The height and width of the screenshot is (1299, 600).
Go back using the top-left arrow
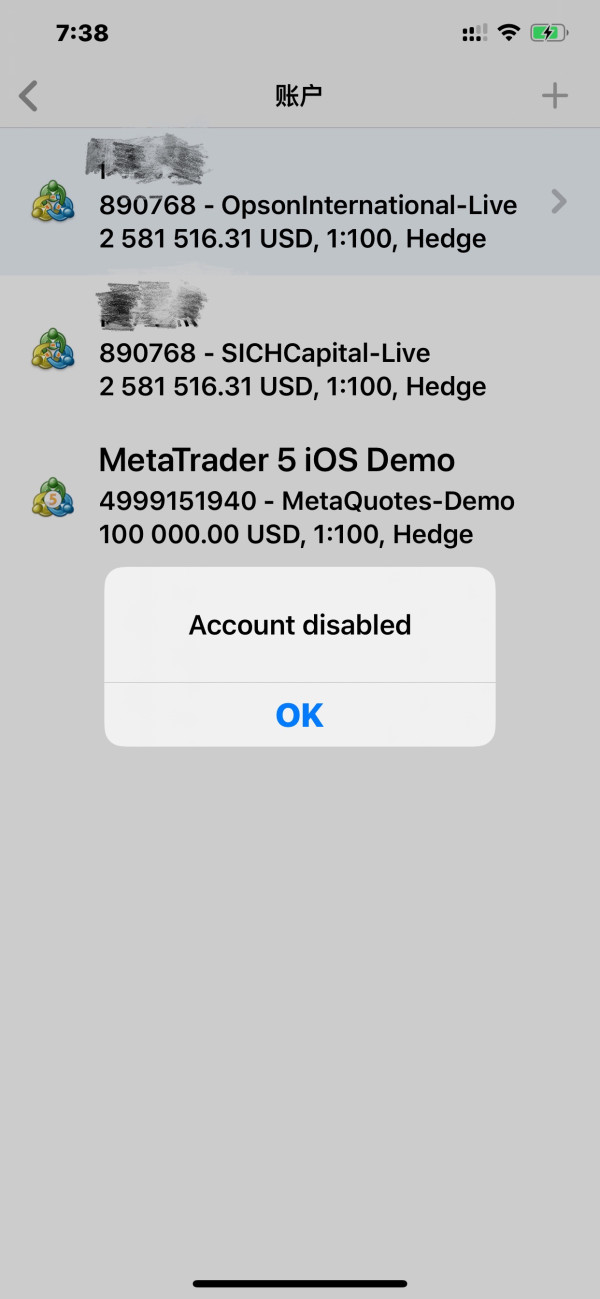[29, 96]
